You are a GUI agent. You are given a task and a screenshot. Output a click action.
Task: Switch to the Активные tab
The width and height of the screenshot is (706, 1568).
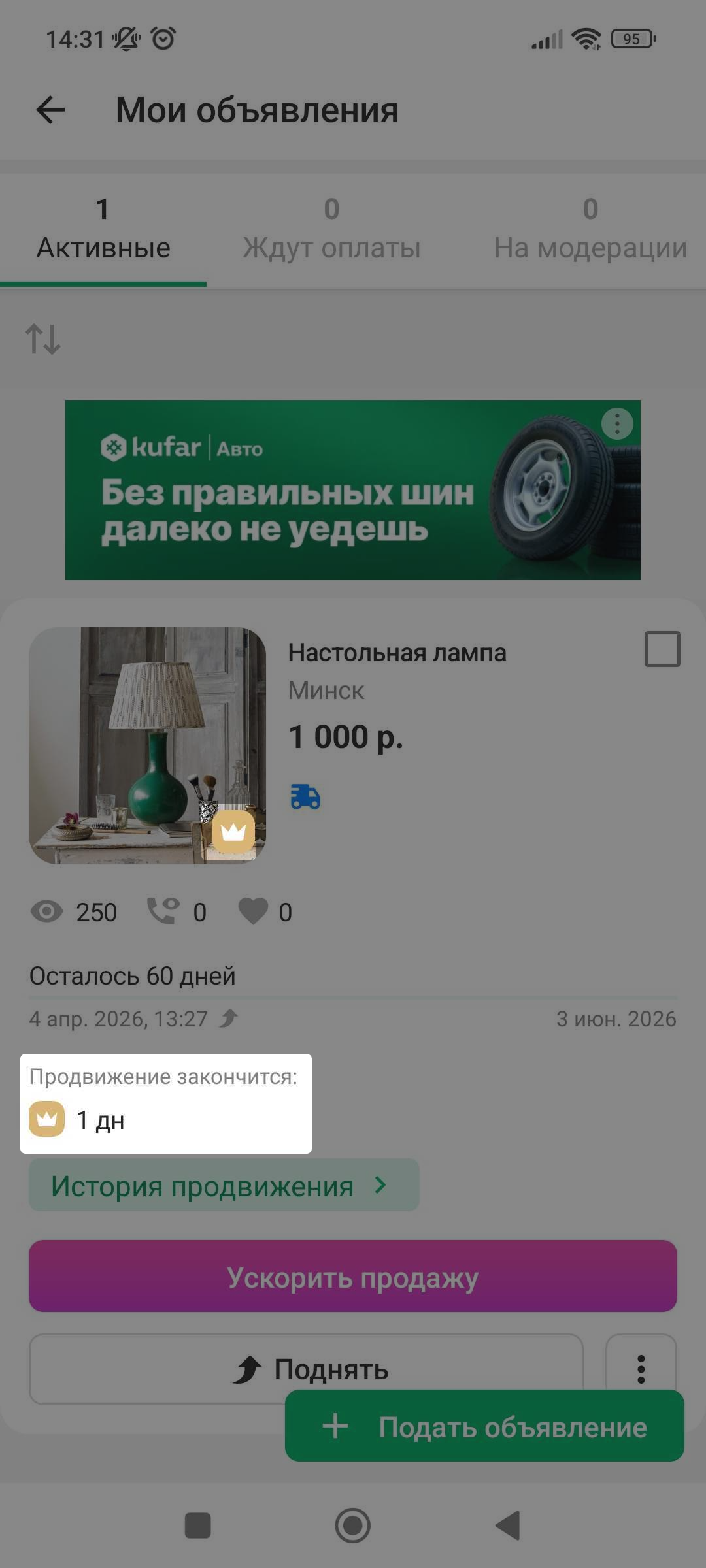coord(103,230)
